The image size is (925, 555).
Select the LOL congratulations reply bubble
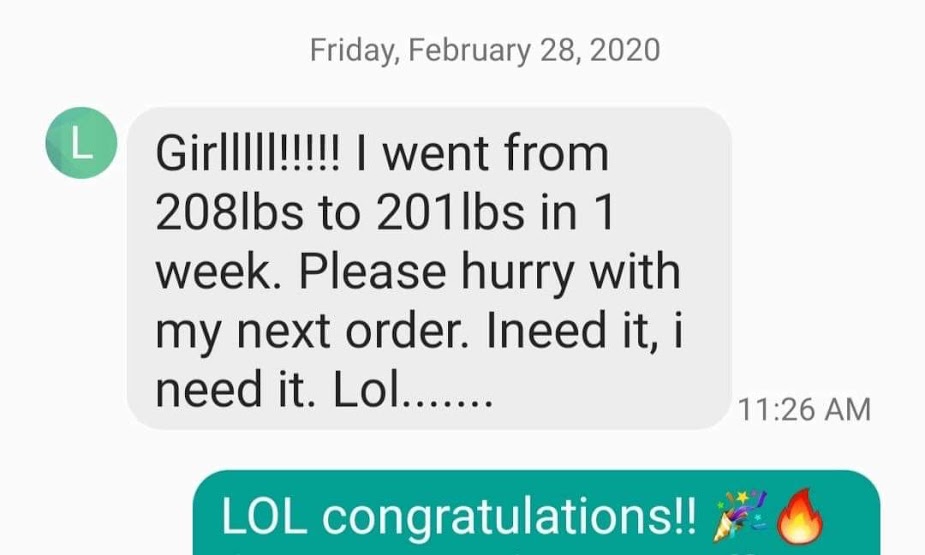[x=535, y=514]
